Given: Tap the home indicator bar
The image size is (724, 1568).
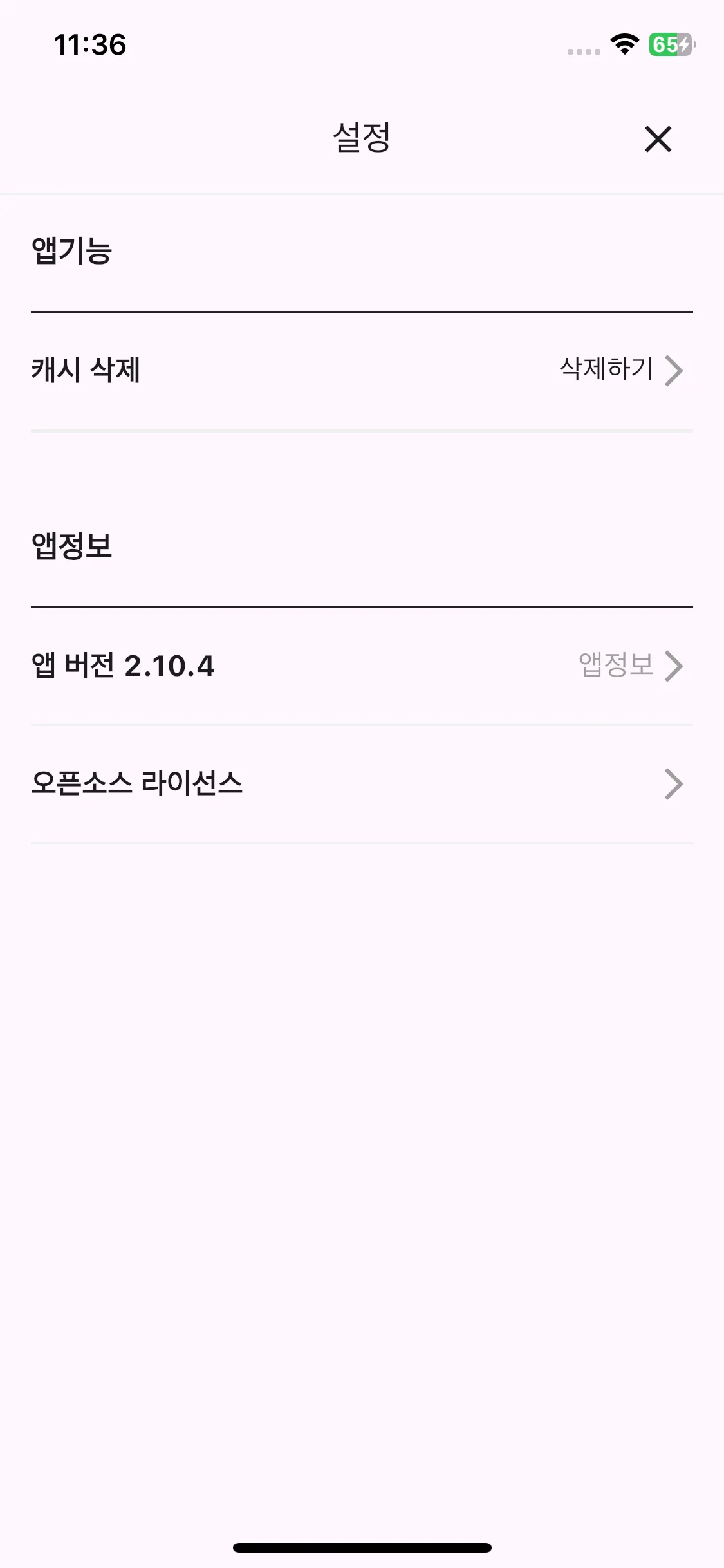Looking at the screenshot, I should [362, 1546].
